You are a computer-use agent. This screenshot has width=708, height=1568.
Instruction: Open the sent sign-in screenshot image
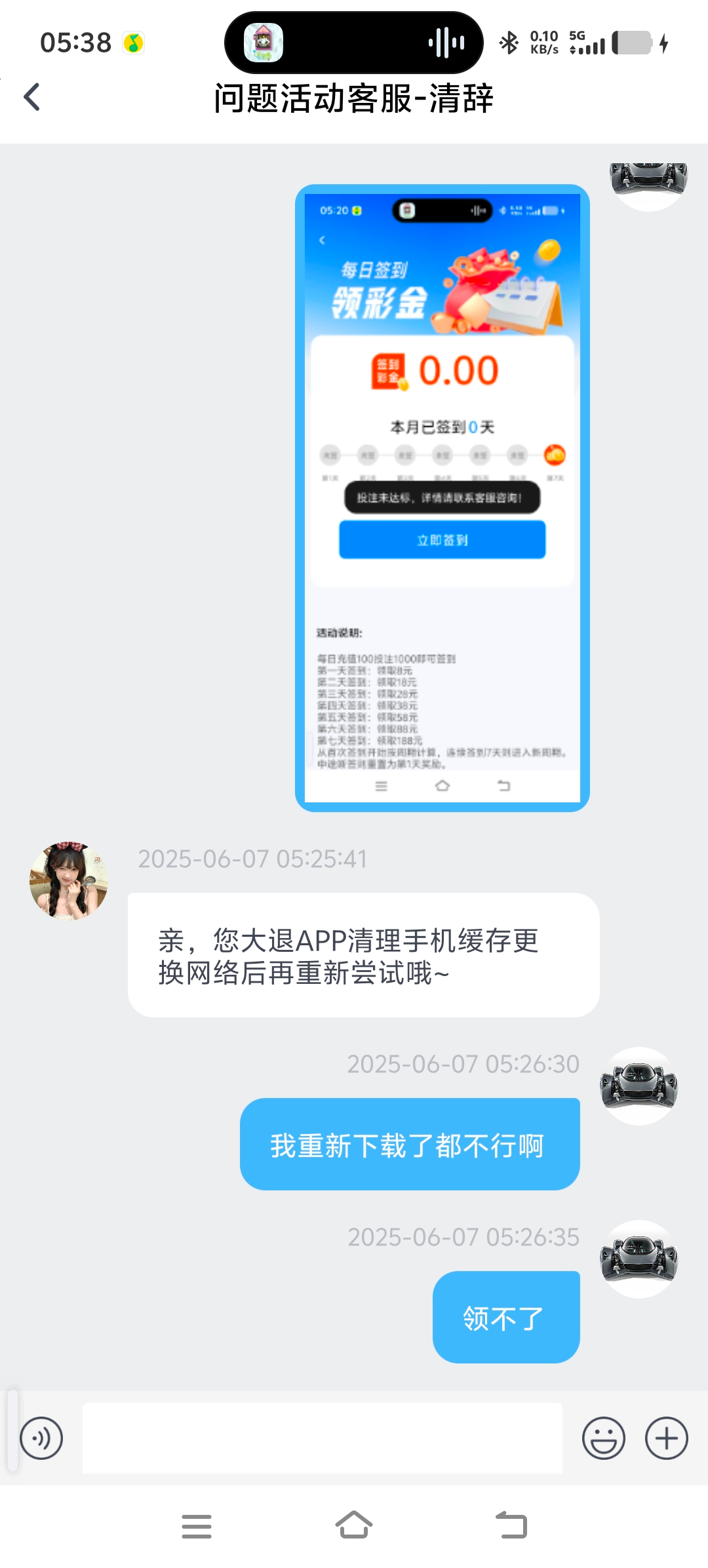click(442, 498)
